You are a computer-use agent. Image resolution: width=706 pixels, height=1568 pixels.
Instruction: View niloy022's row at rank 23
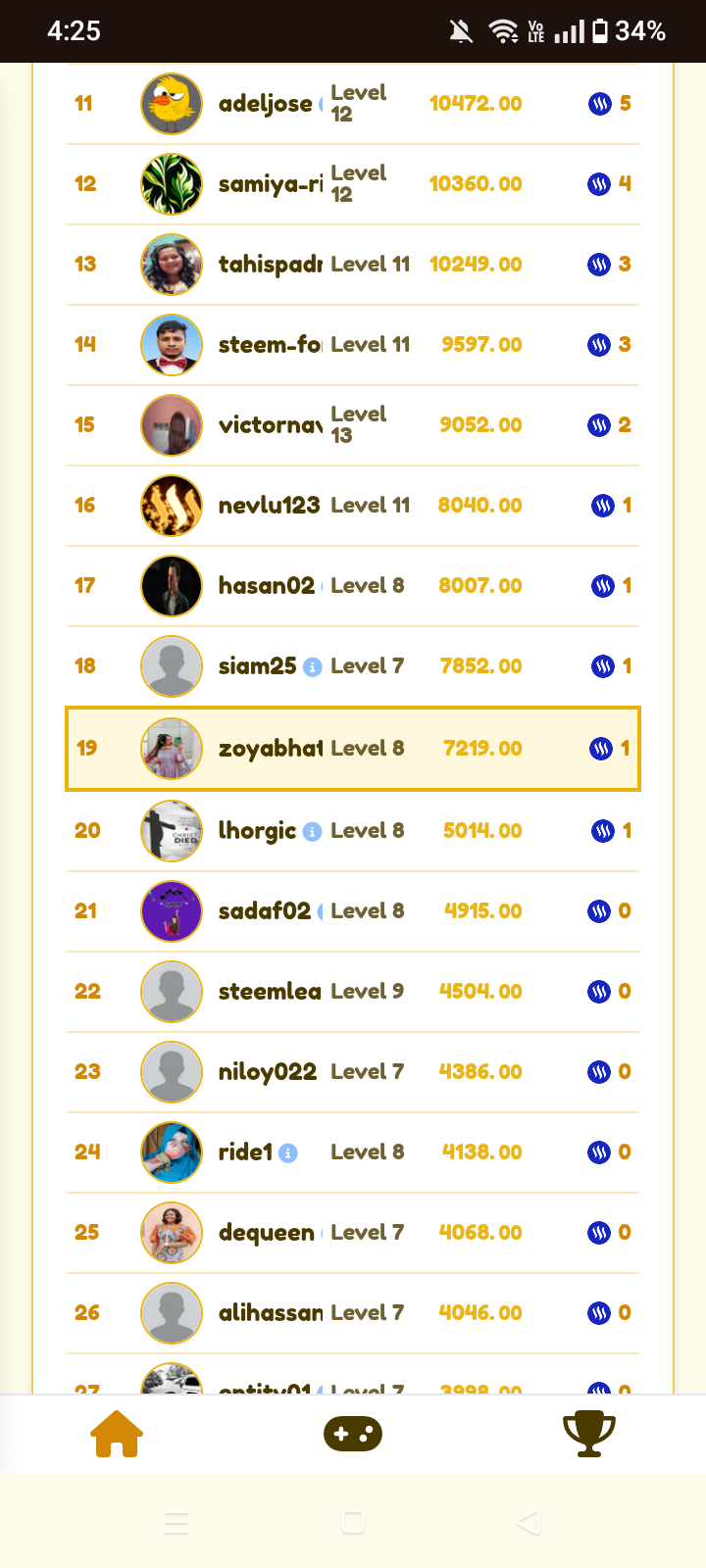pos(353,1072)
